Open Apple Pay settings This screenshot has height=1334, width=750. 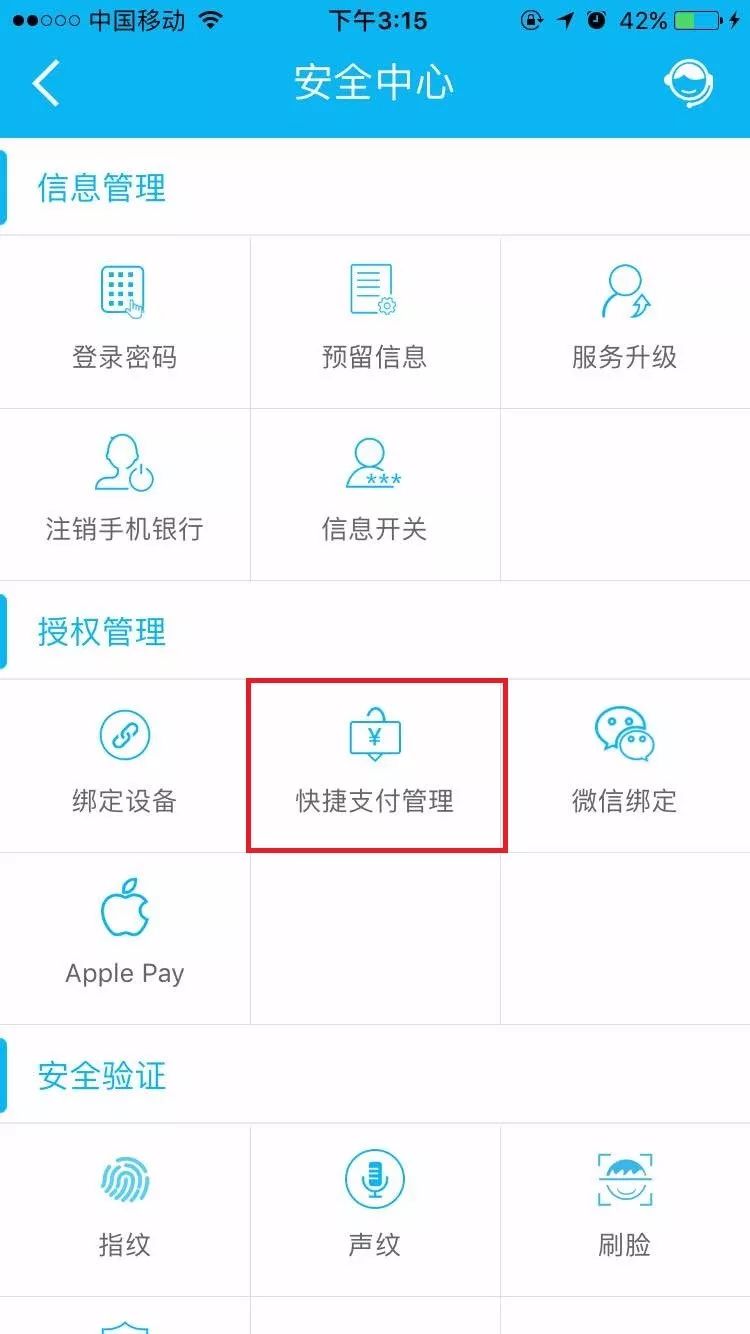coord(125,938)
